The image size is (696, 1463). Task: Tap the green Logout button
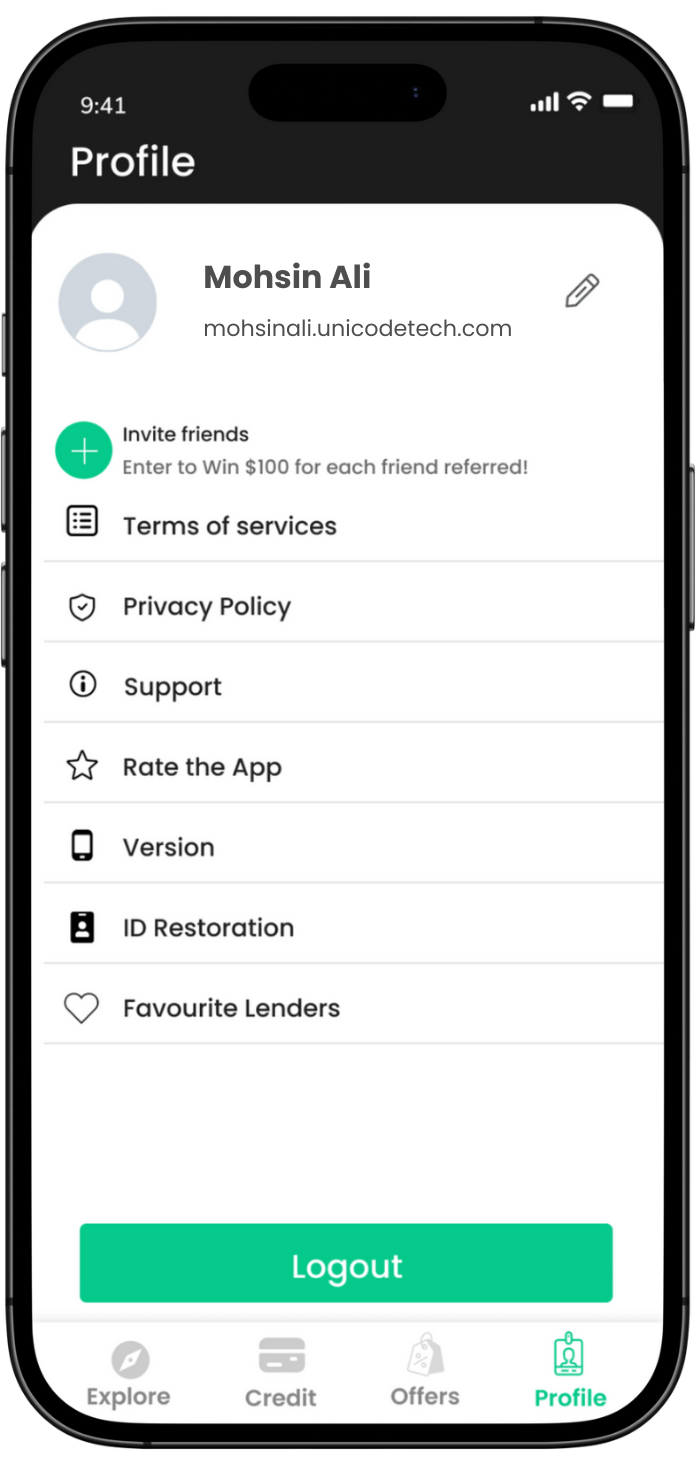coord(346,1263)
